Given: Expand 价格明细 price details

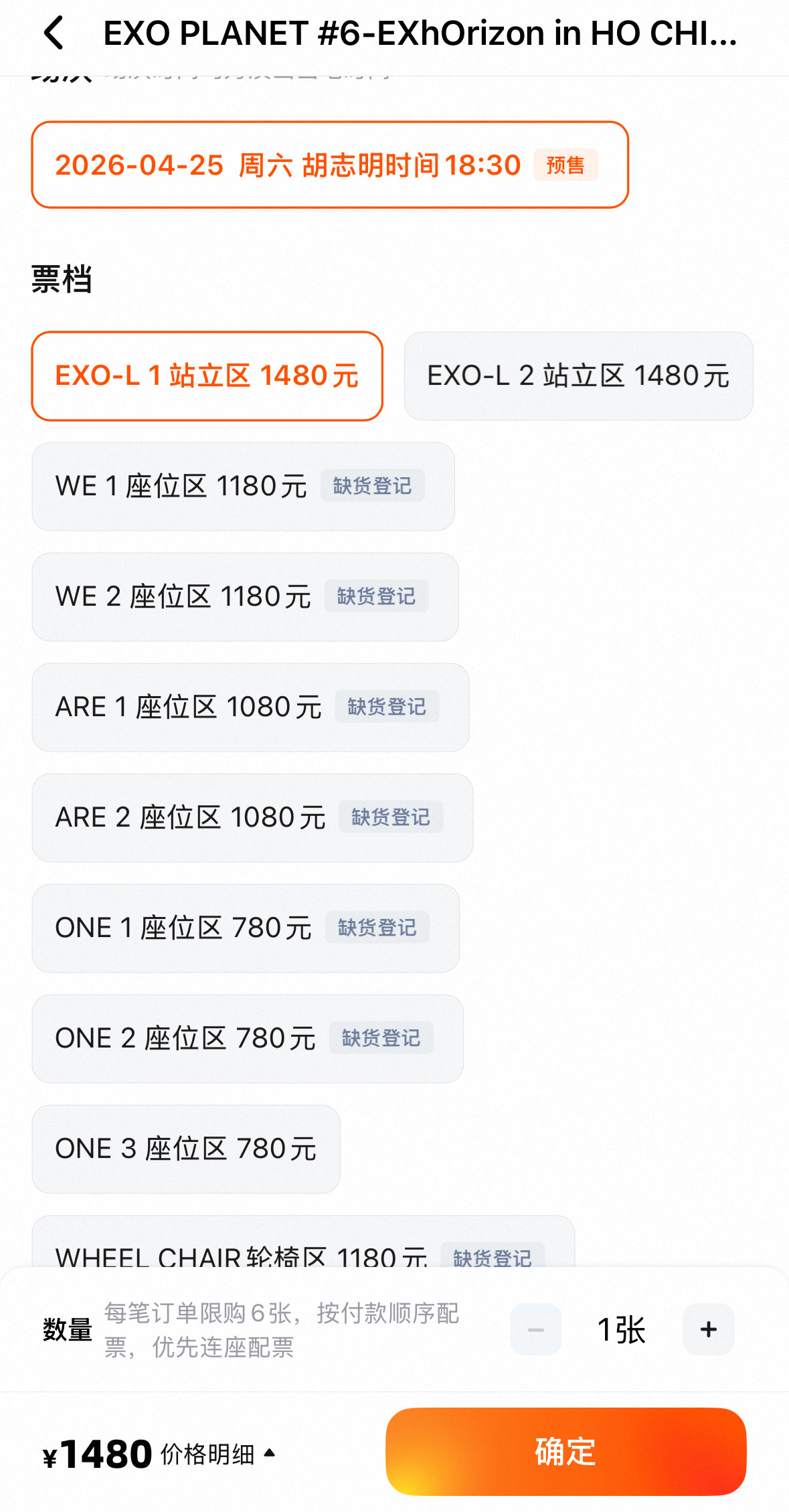Looking at the screenshot, I should point(218,1454).
